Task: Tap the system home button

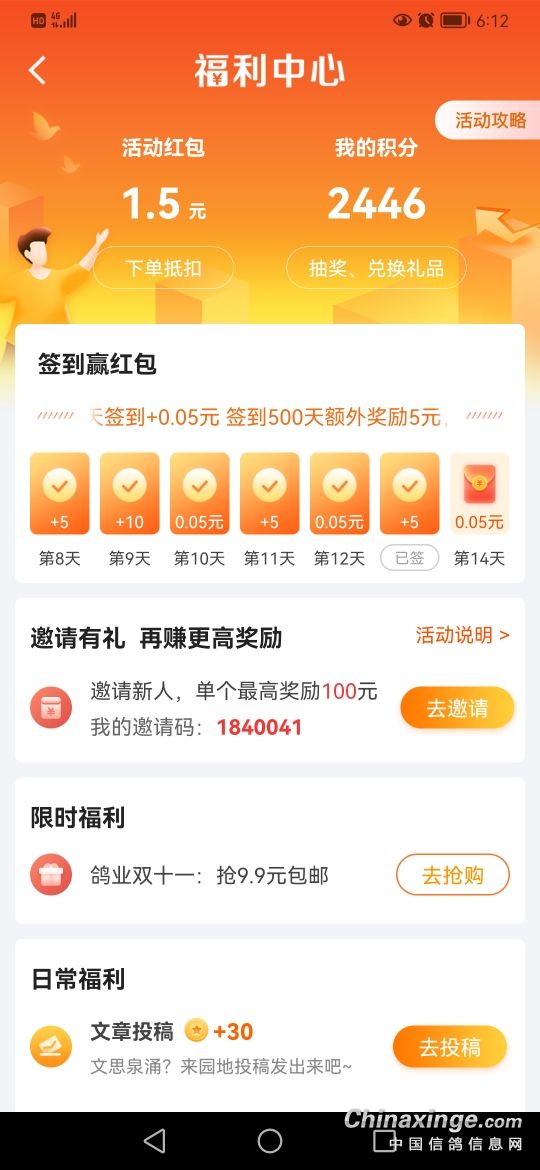Action: click(x=270, y=1140)
